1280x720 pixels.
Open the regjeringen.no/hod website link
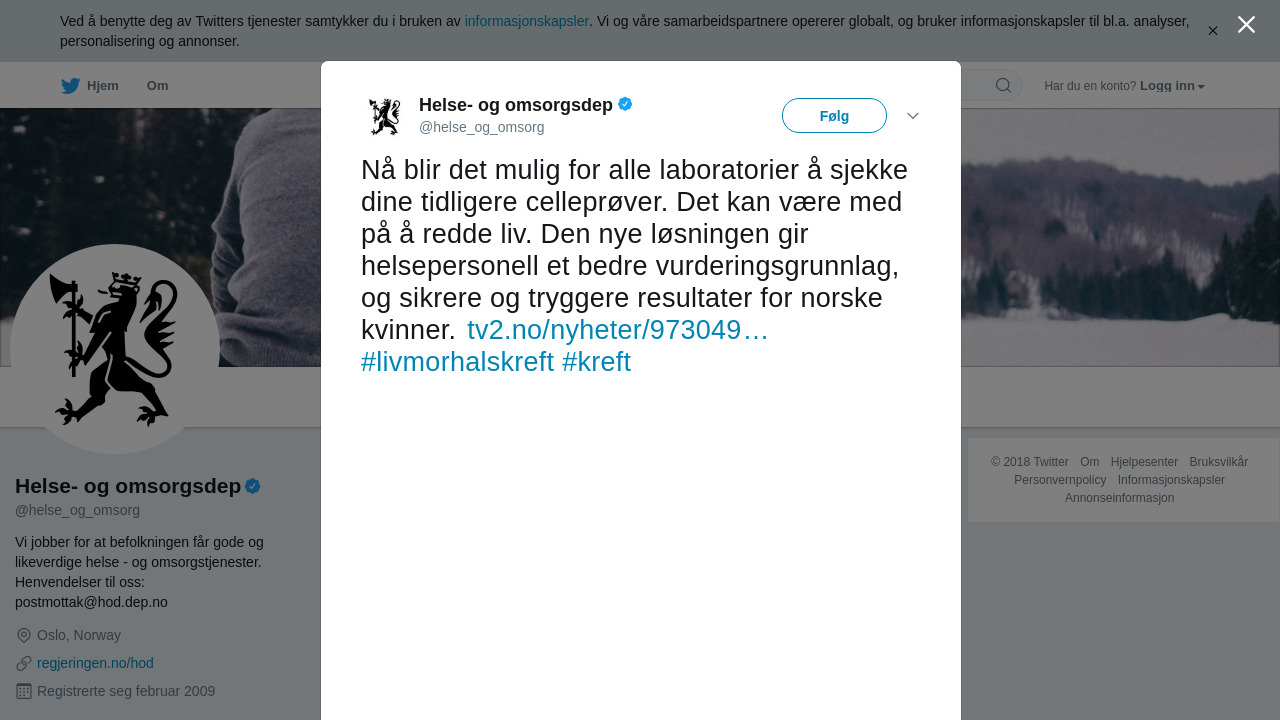95,663
